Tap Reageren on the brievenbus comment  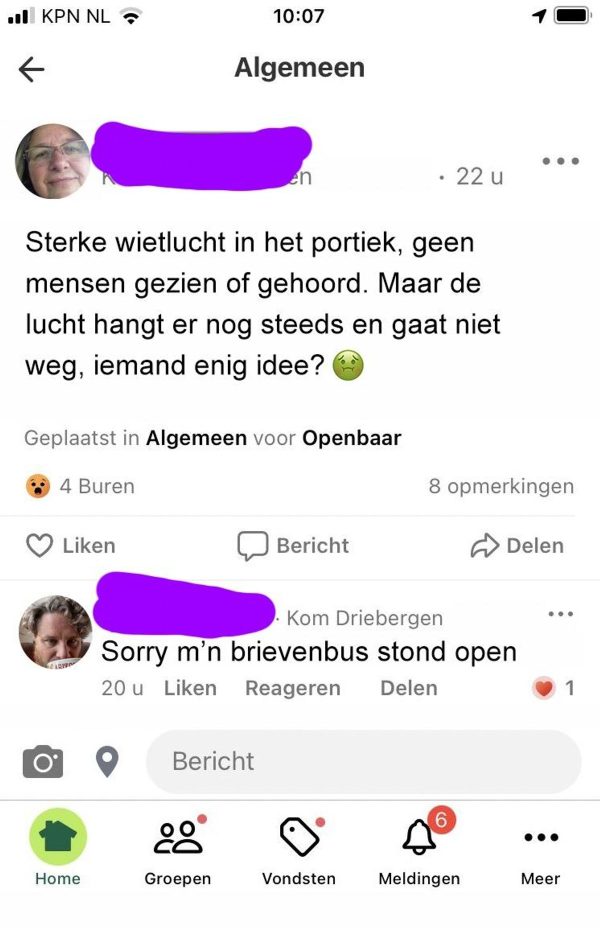coord(292,688)
